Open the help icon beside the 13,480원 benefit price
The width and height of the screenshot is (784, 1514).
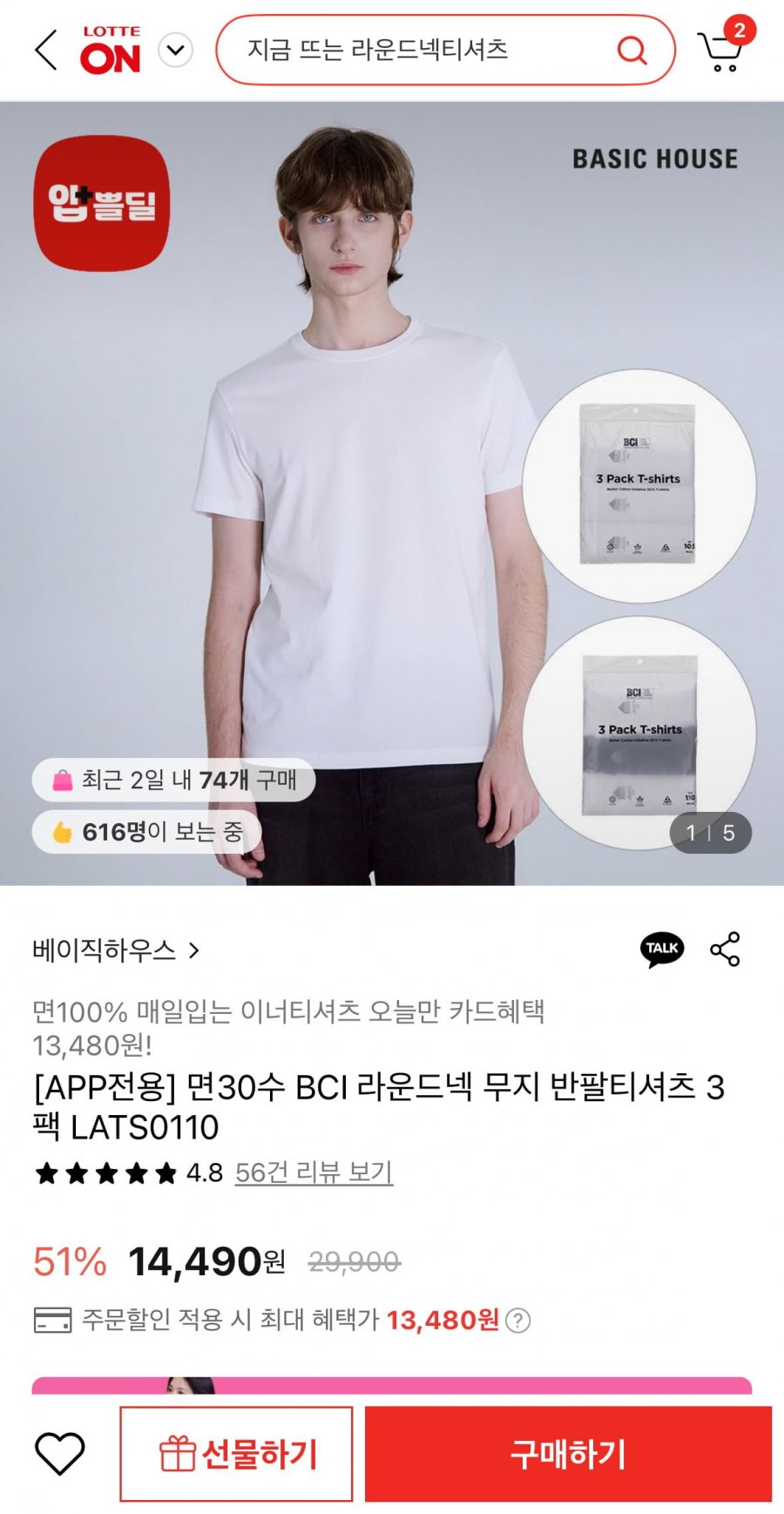[517, 1321]
